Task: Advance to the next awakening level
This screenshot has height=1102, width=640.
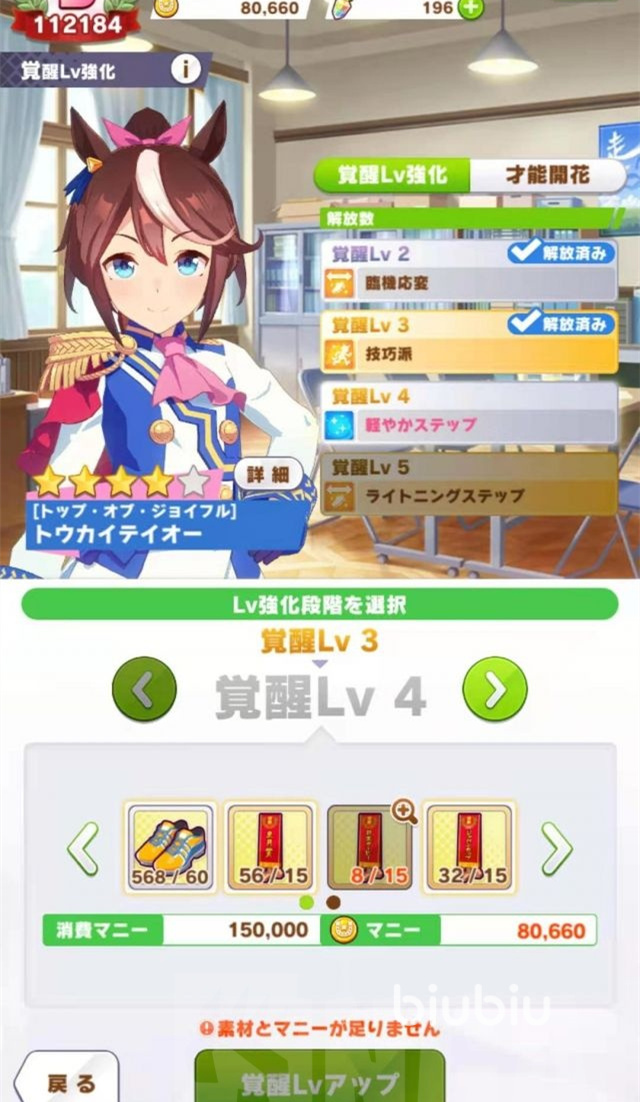Action: 495,690
